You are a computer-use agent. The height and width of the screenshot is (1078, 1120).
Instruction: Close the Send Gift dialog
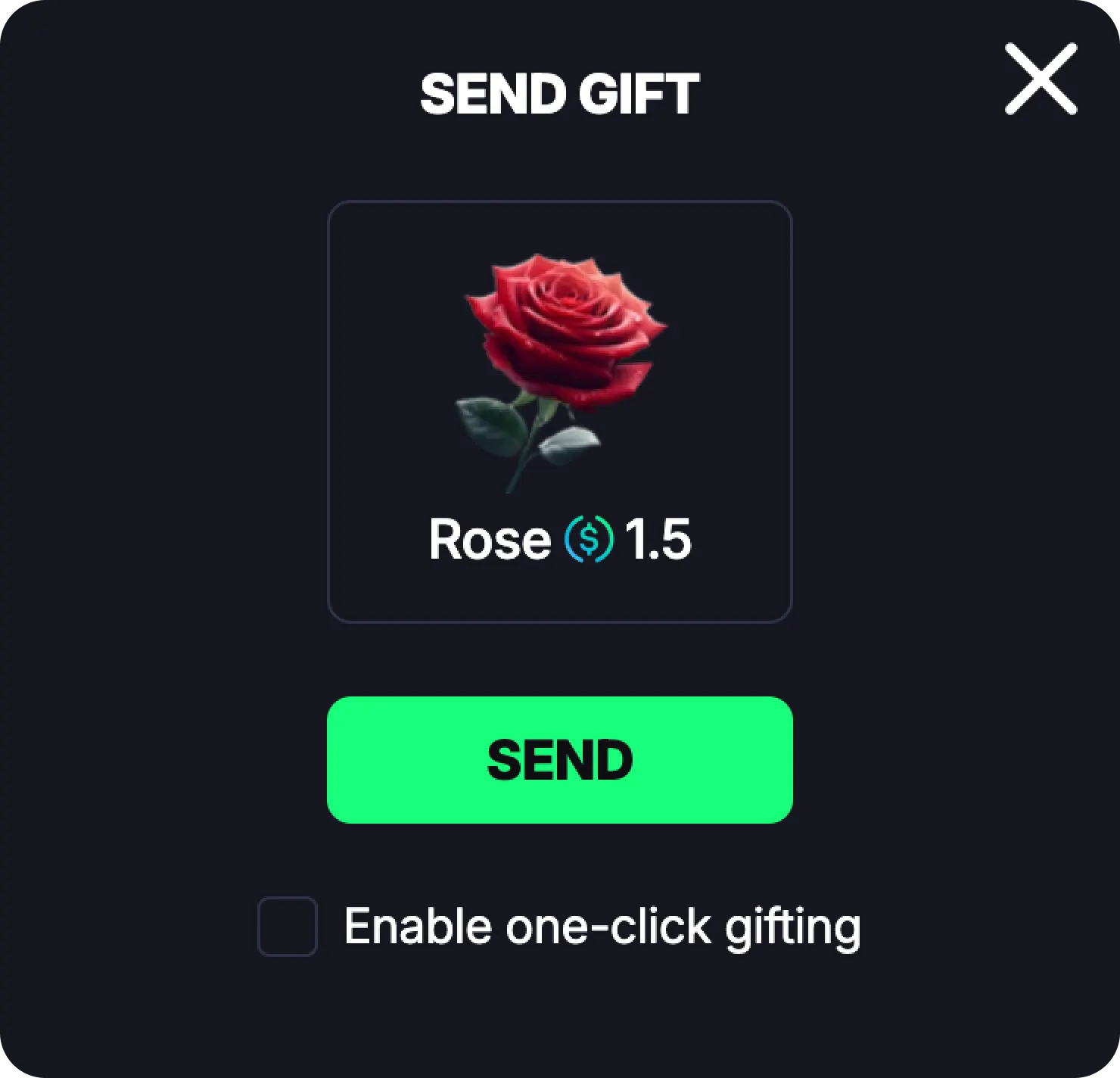click(1041, 79)
